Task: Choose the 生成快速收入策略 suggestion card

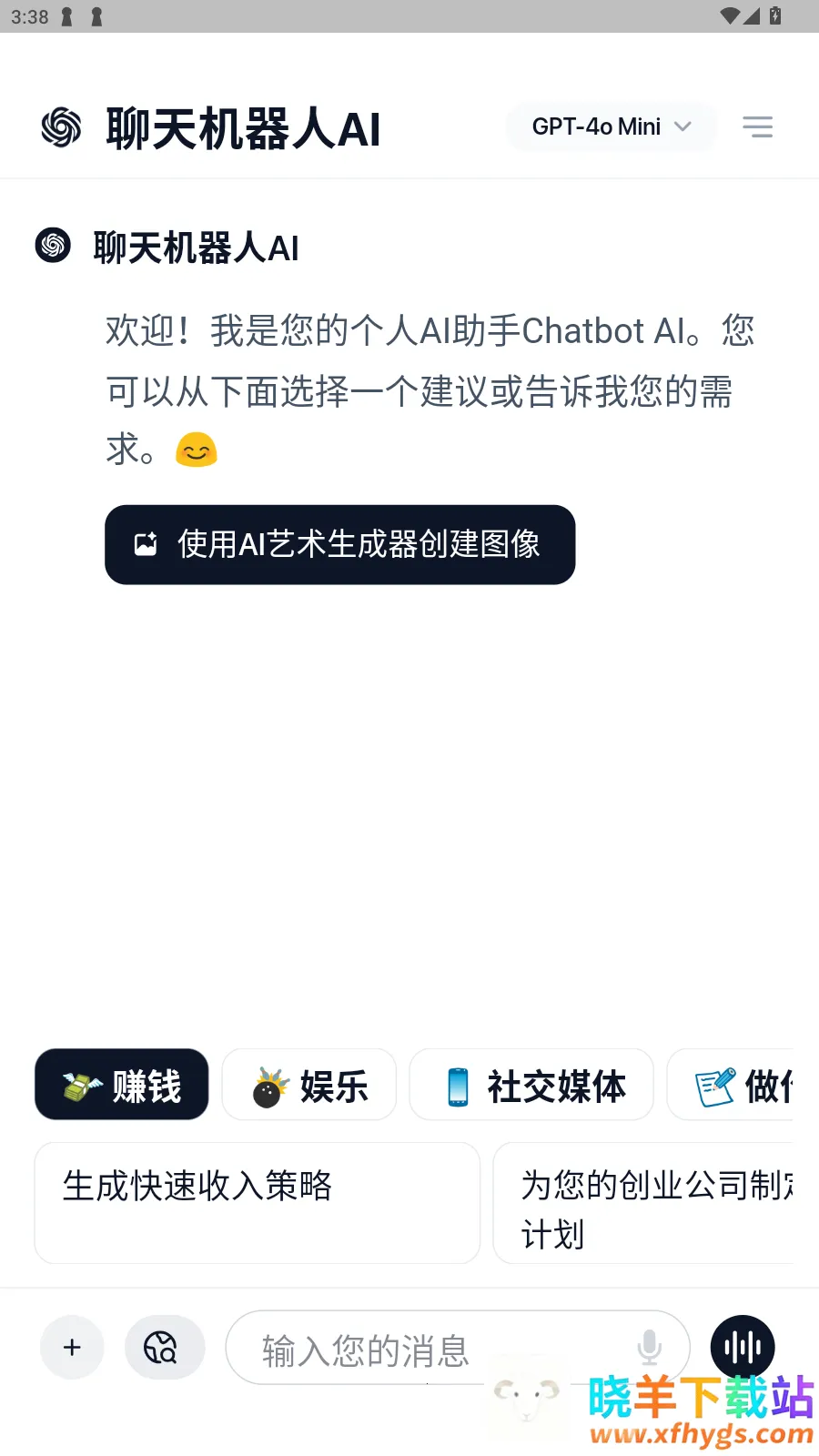Action: (x=257, y=1202)
